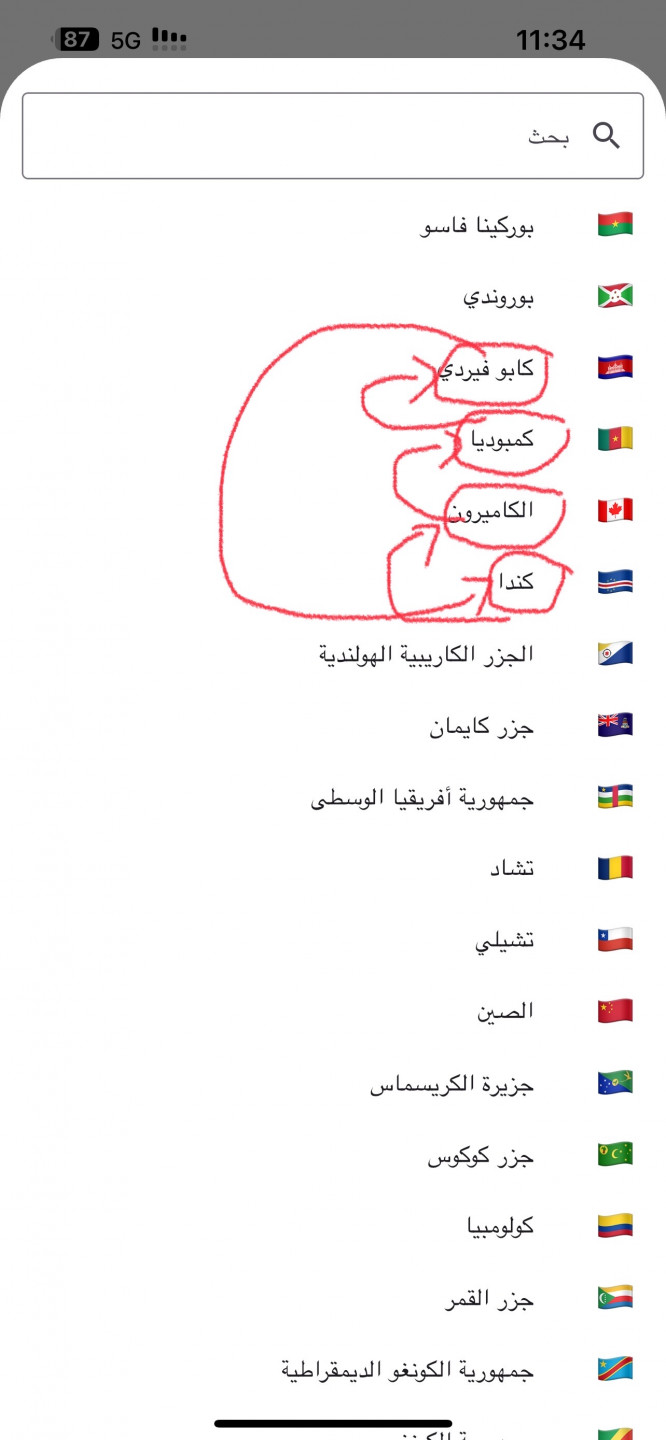
Task: Select تشيلي from the list
Action: [x=505, y=941]
